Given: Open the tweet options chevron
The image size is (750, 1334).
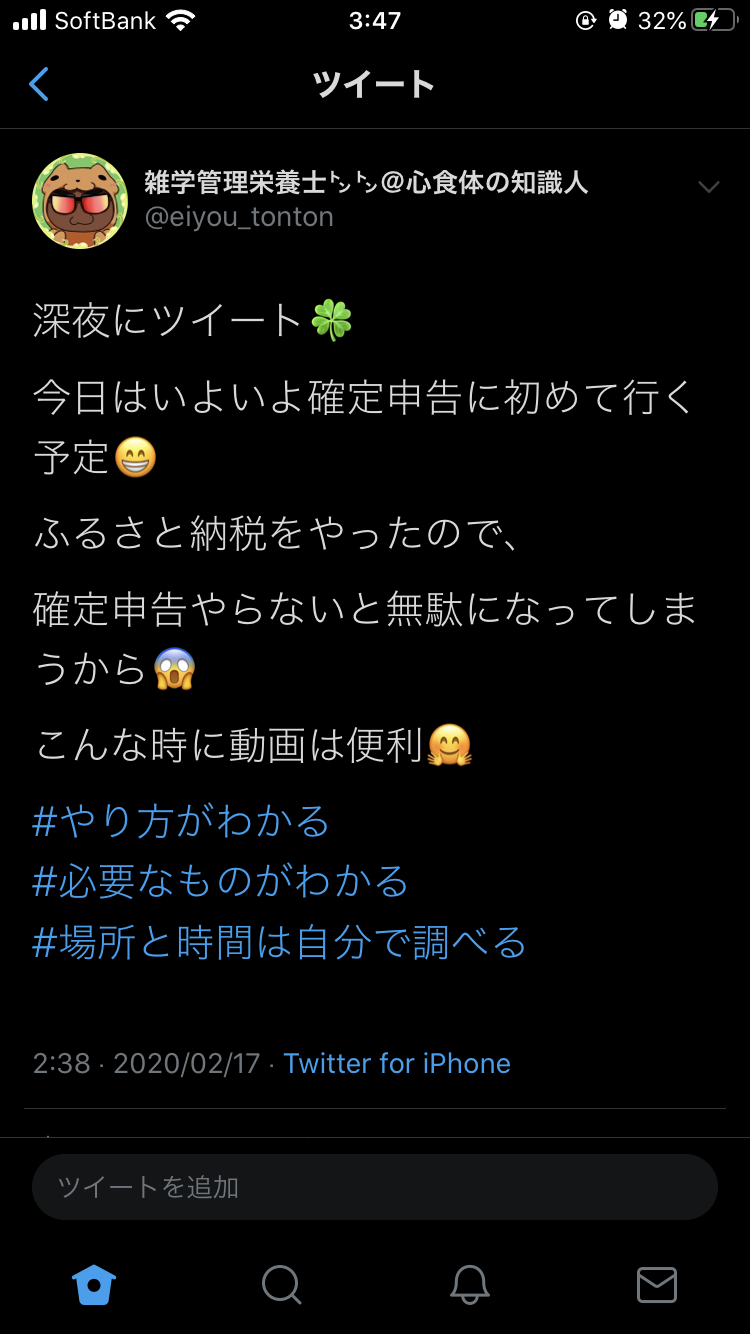Looking at the screenshot, I should click(710, 186).
